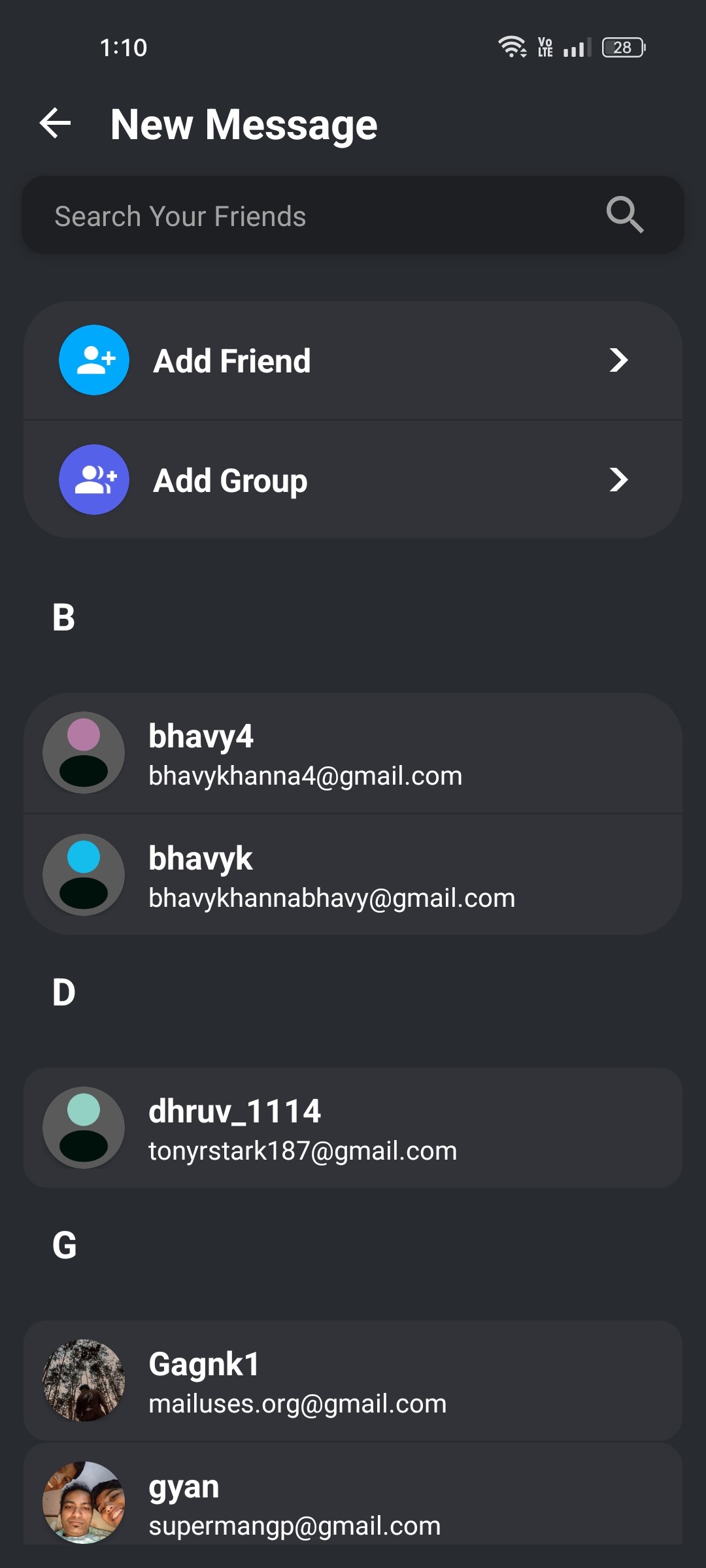Click the Wi-Fi icon in the status bar
The image size is (706, 1568).
(512, 46)
